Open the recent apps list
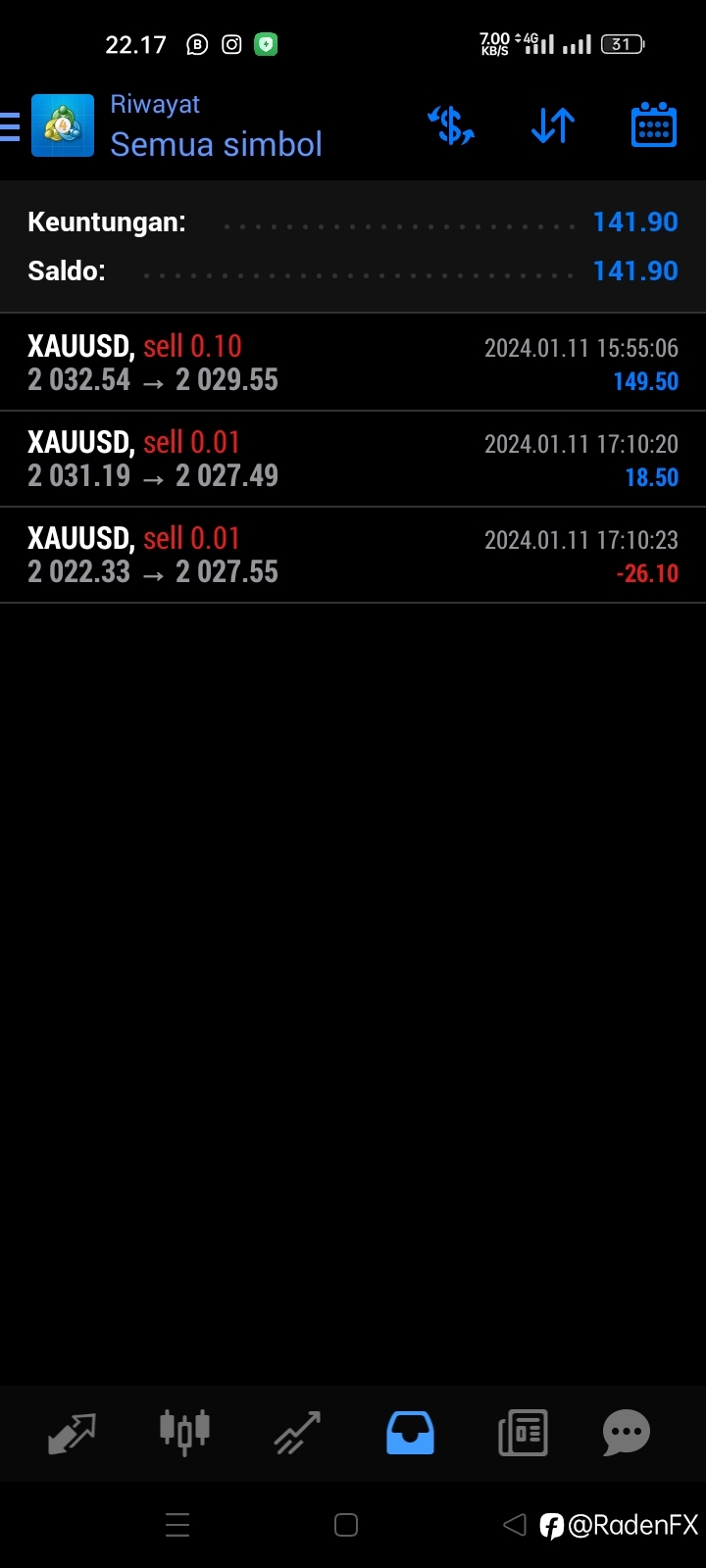This screenshot has width=706, height=1568. point(177,1525)
